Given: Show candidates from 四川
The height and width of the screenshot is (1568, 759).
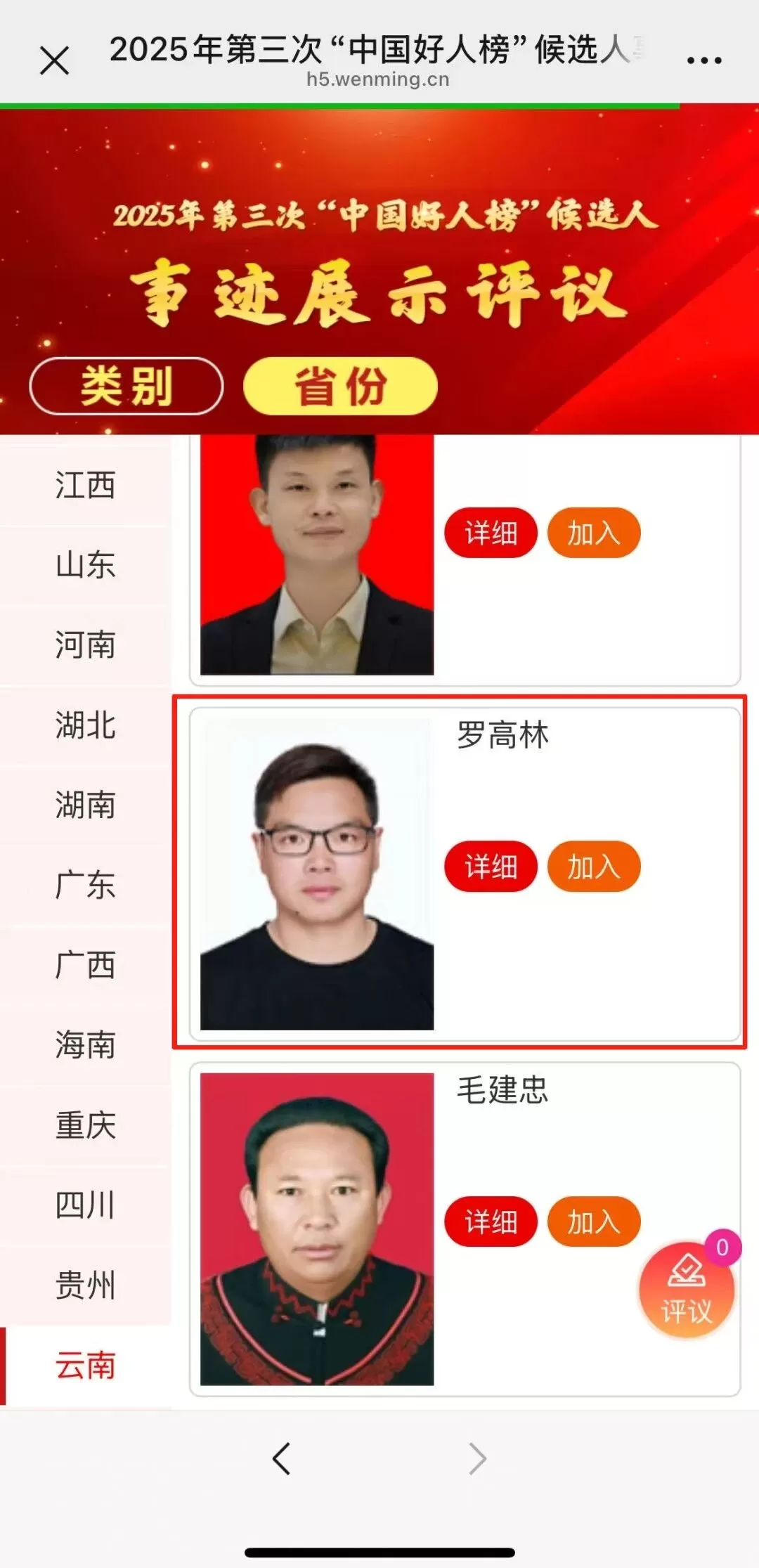Looking at the screenshot, I should tap(85, 1205).
